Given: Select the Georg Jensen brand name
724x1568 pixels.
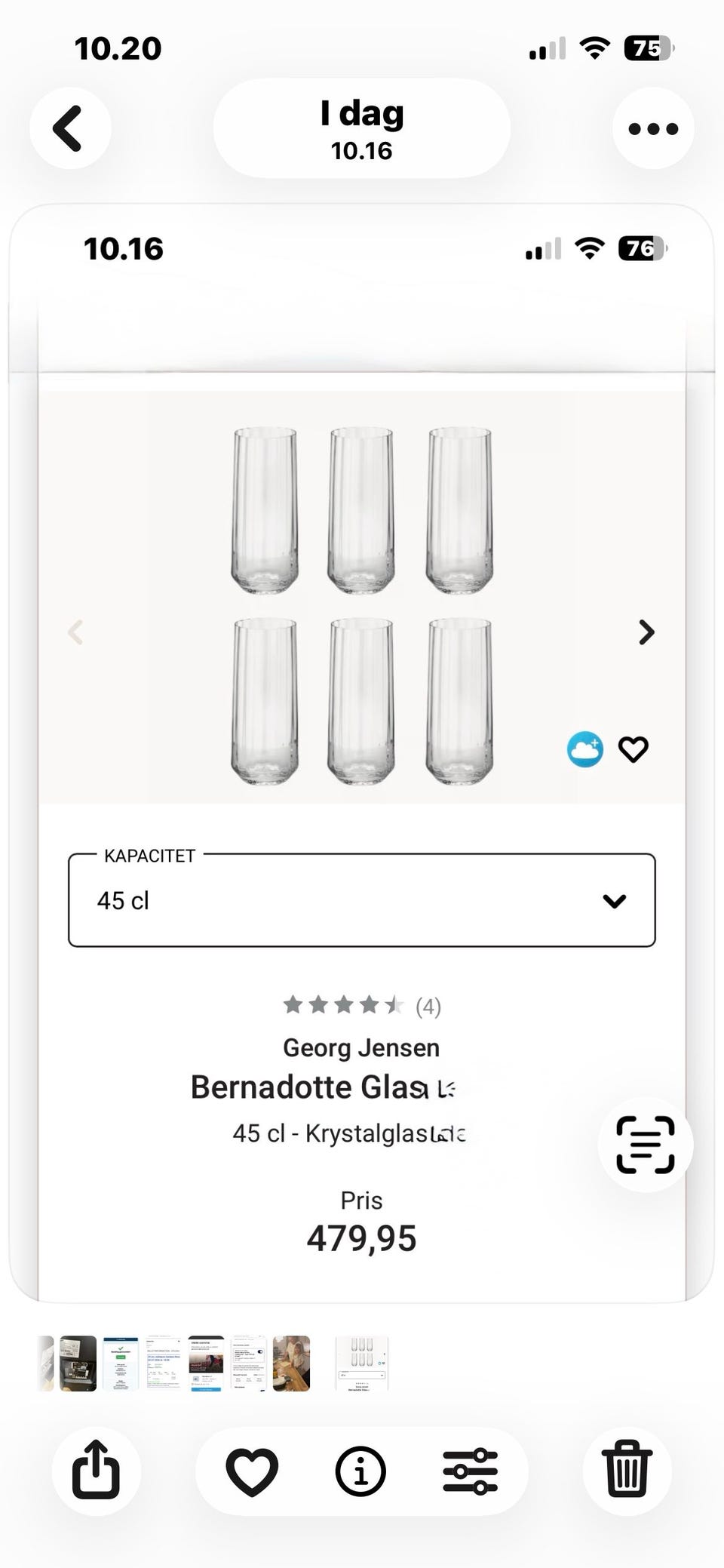Looking at the screenshot, I should click(x=360, y=1047).
